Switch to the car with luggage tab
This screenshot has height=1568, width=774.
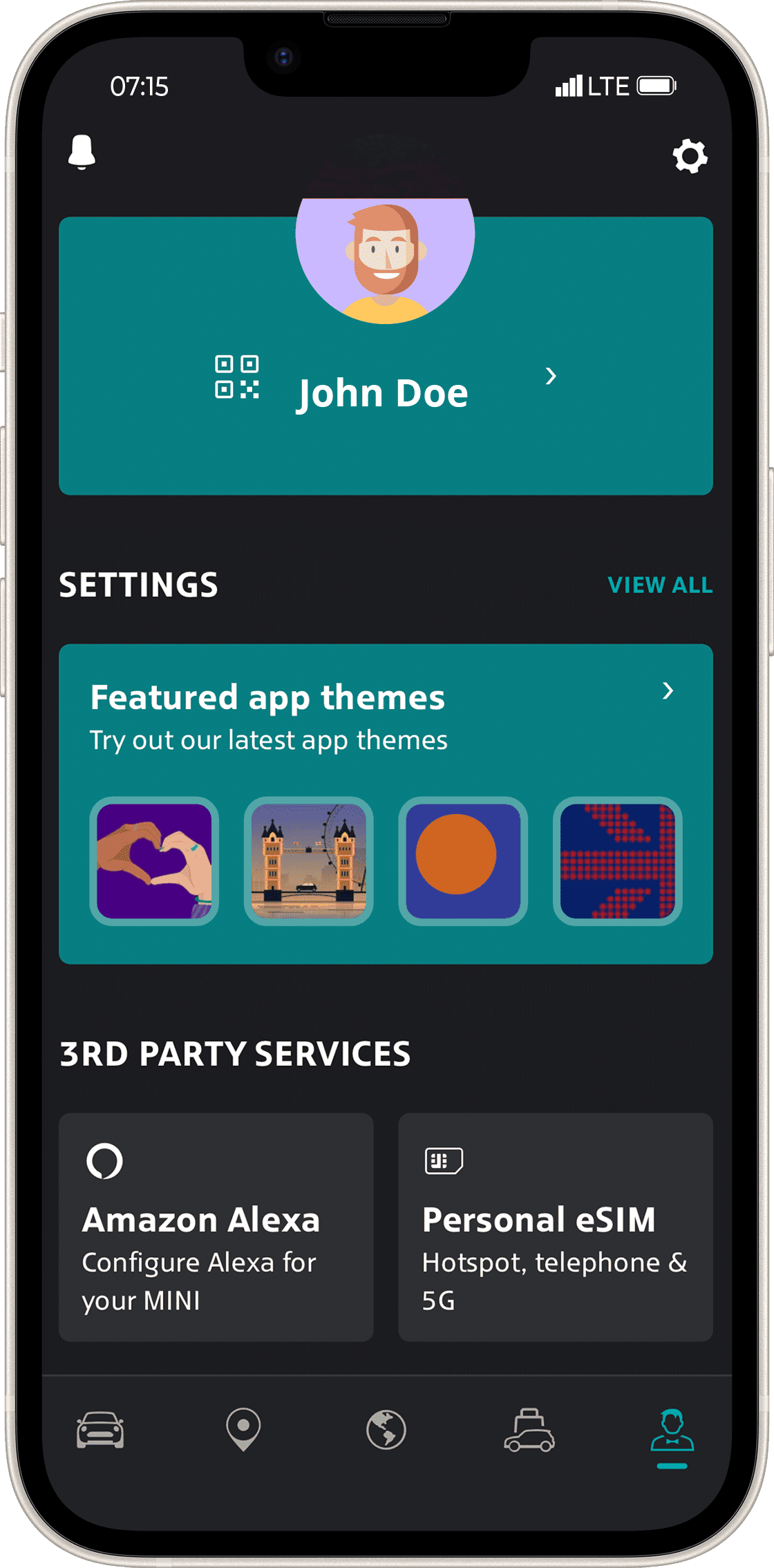[529, 1429]
